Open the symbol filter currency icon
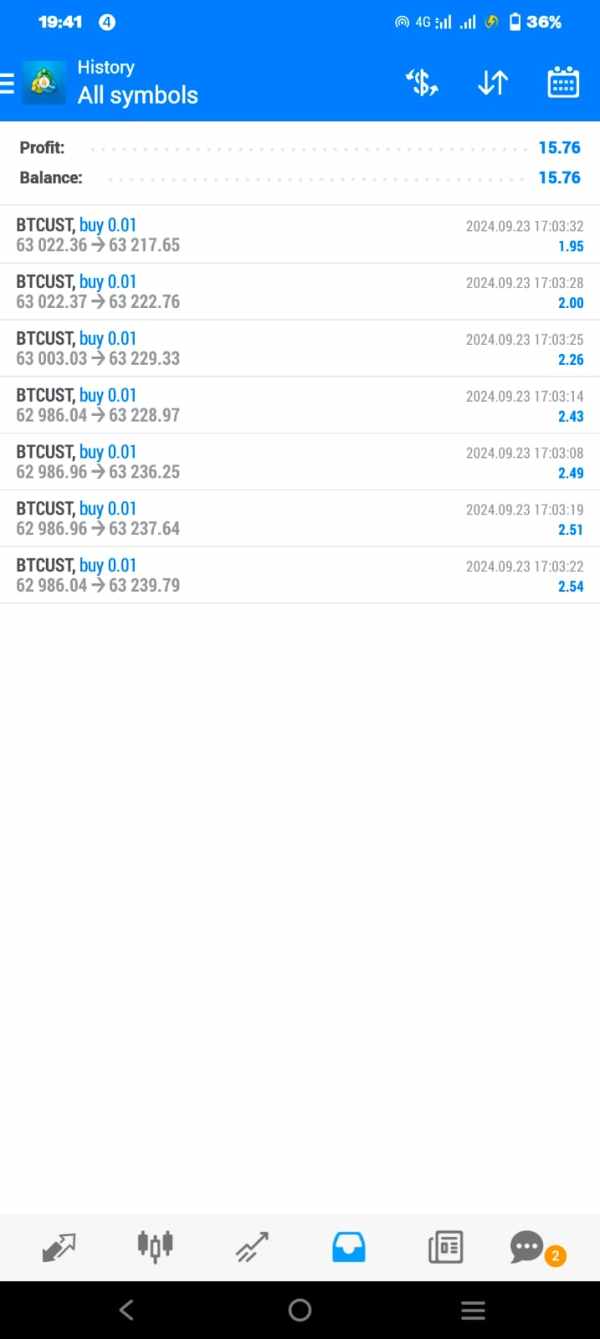600x1339 pixels. pos(422,83)
